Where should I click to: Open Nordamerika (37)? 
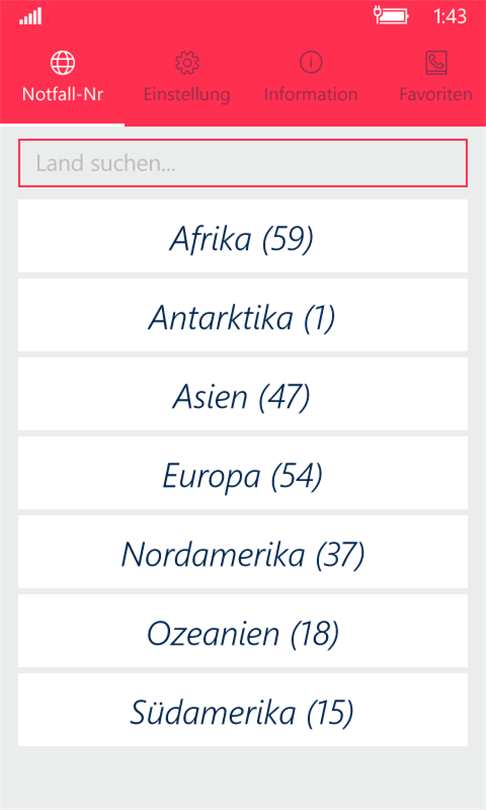tap(243, 552)
